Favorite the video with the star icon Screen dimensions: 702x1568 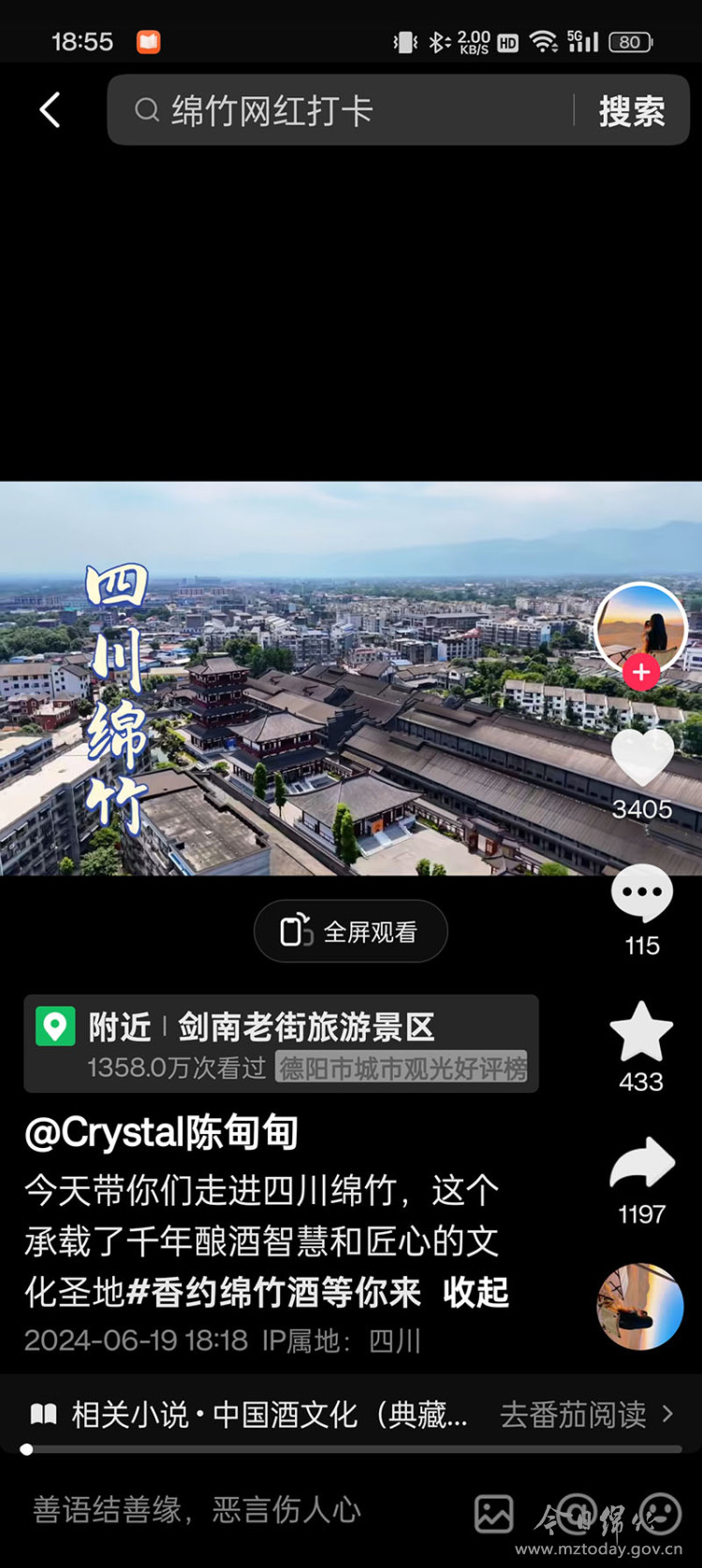(x=641, y=1032)
